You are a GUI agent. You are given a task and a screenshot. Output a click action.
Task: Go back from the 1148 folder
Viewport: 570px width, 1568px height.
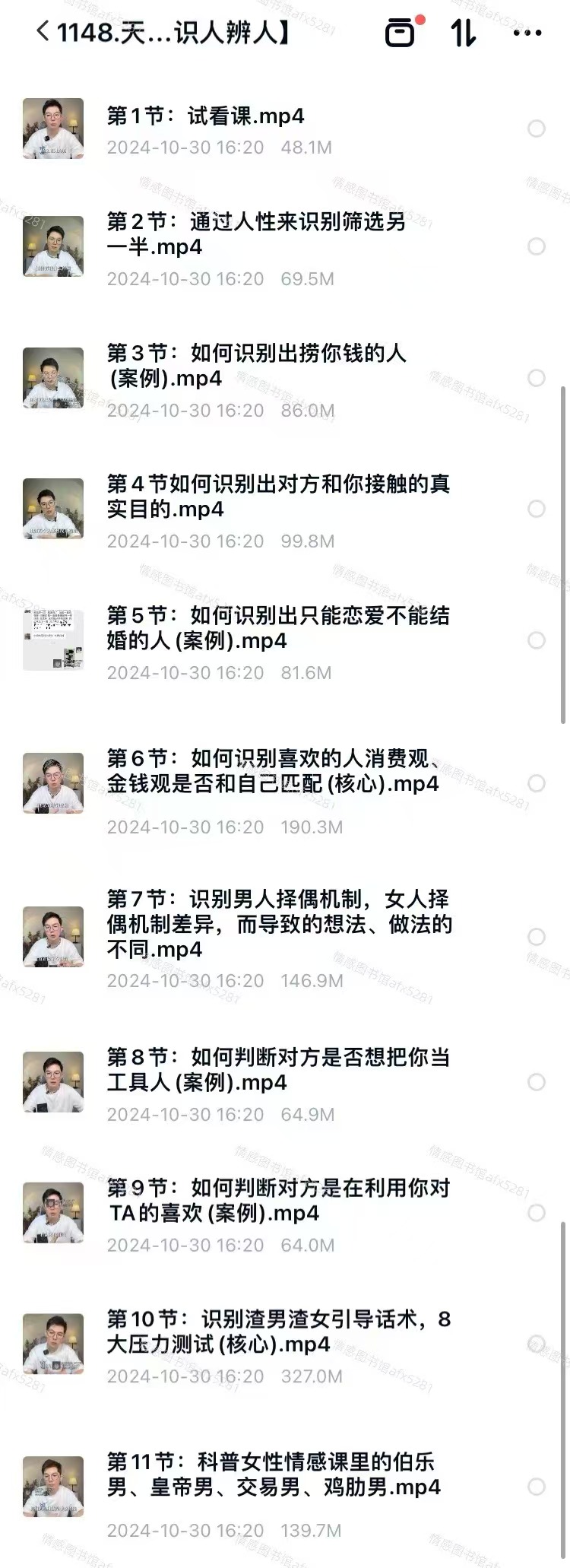tap(43, 32)
